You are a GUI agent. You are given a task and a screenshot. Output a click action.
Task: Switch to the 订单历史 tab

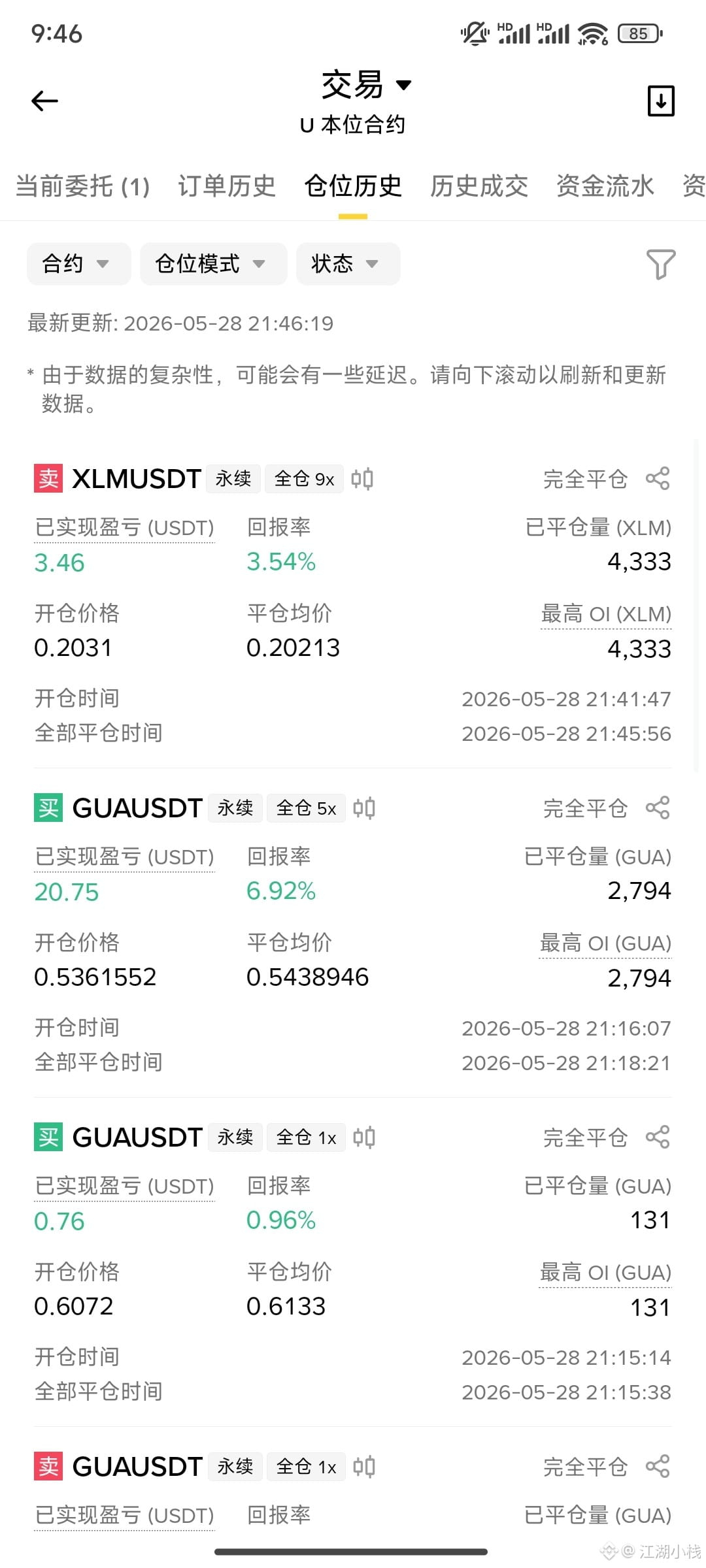227,186
